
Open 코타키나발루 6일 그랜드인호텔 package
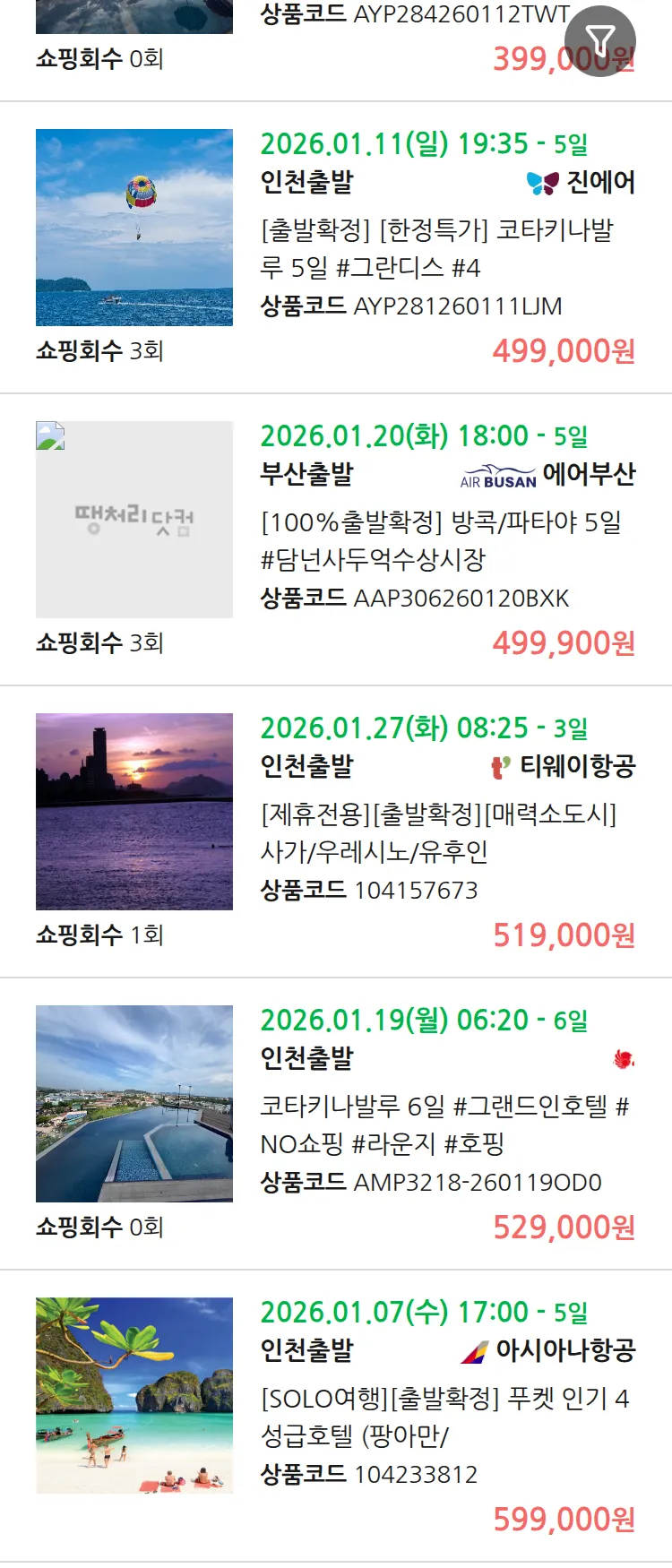444,1124
